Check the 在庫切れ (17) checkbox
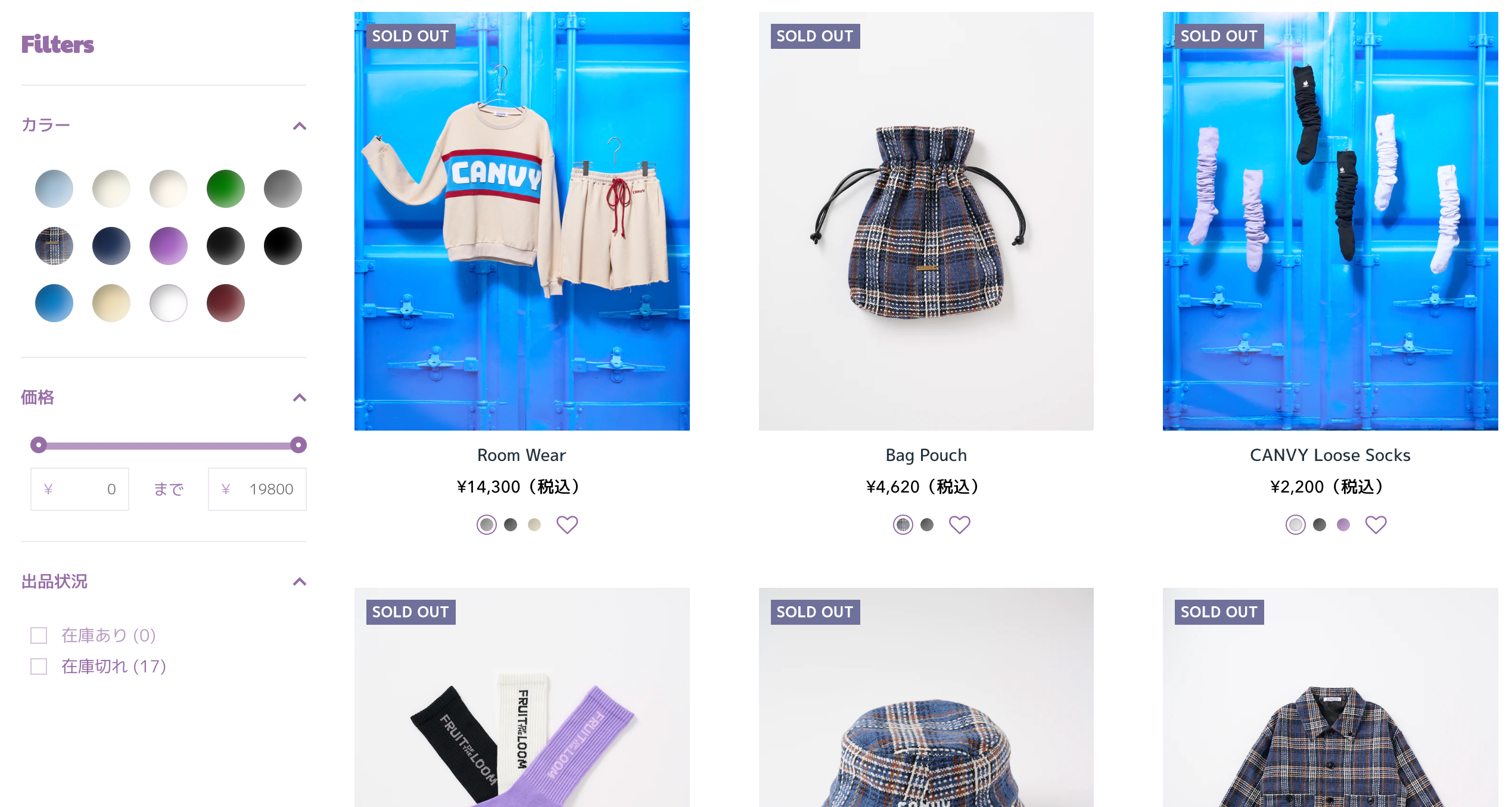Screen dimensions: 1512x807 [39, 666]
